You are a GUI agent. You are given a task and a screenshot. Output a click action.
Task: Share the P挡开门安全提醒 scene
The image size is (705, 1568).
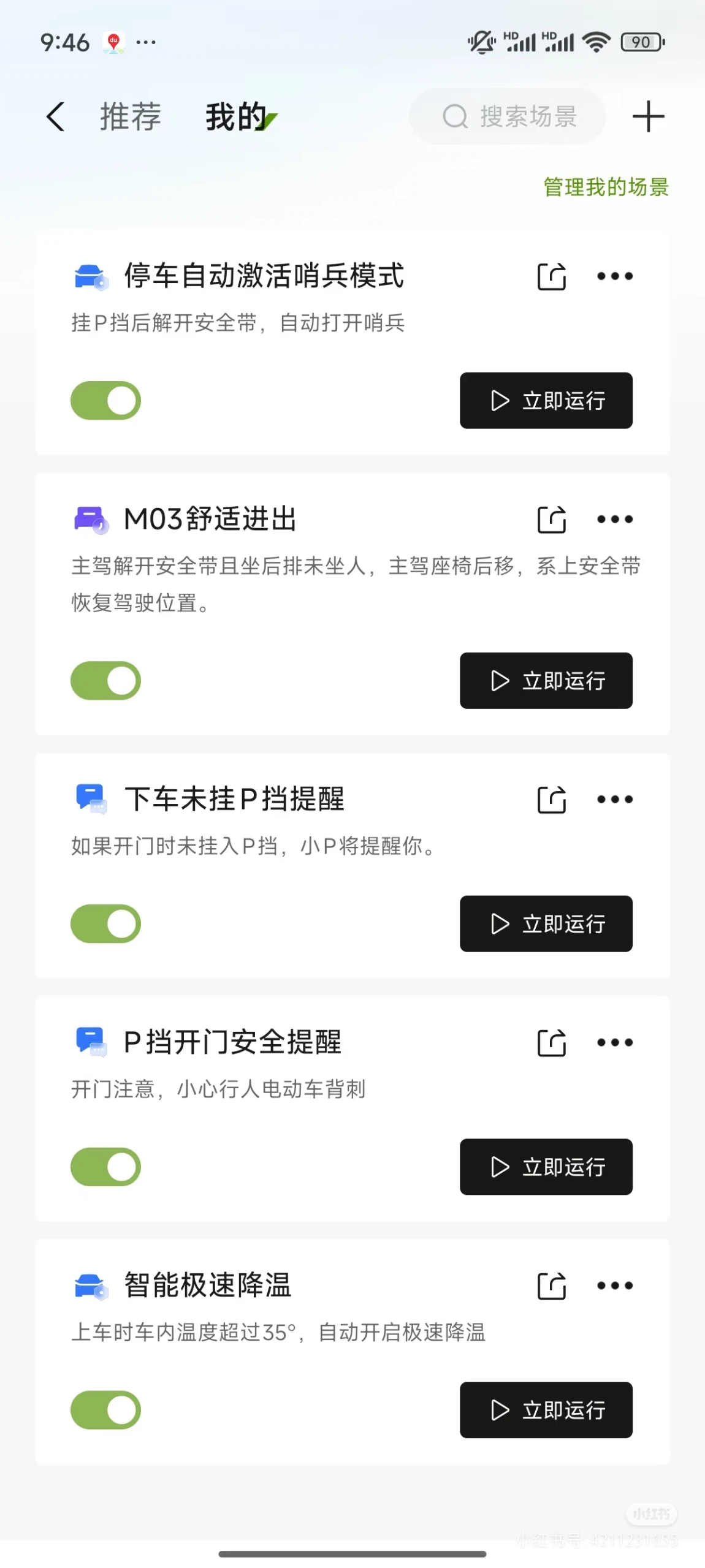(x=551, y=1043)
